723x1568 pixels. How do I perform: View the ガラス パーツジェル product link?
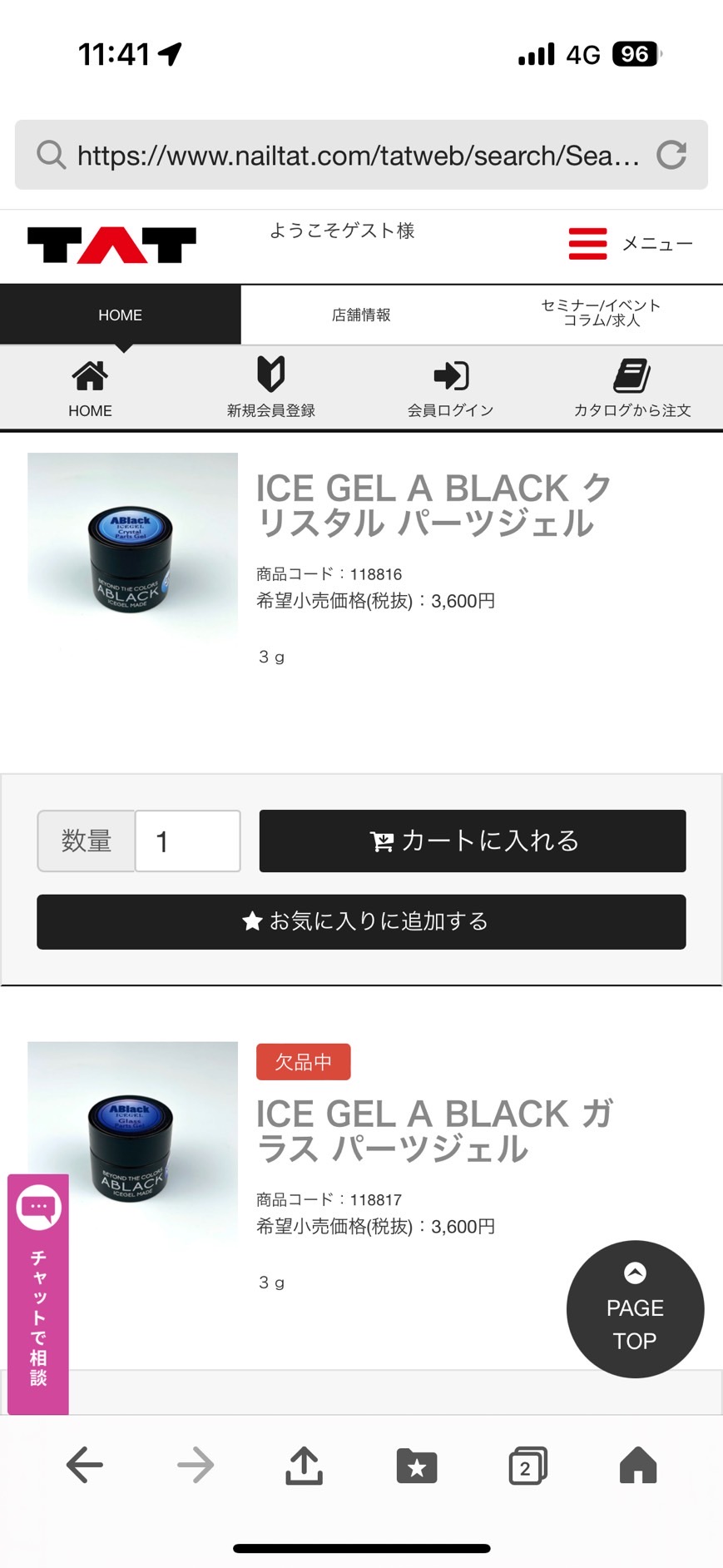click(x=433, y=1131)
